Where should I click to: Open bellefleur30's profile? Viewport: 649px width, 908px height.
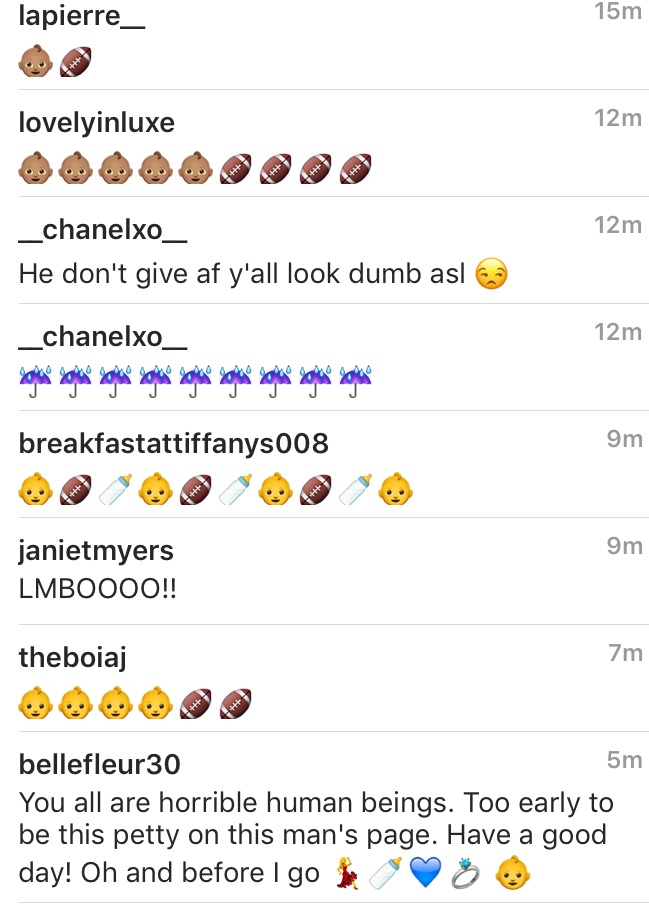click(x=100, y=764)
